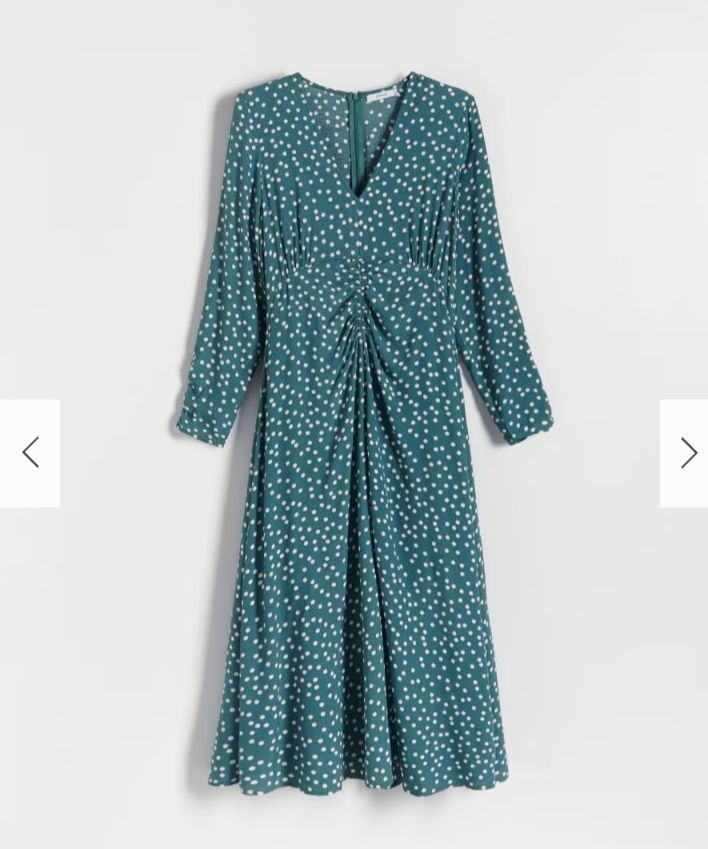Screen dimensions: 708x849
Task: Go to the previous product photo
Action: (30, 453)
